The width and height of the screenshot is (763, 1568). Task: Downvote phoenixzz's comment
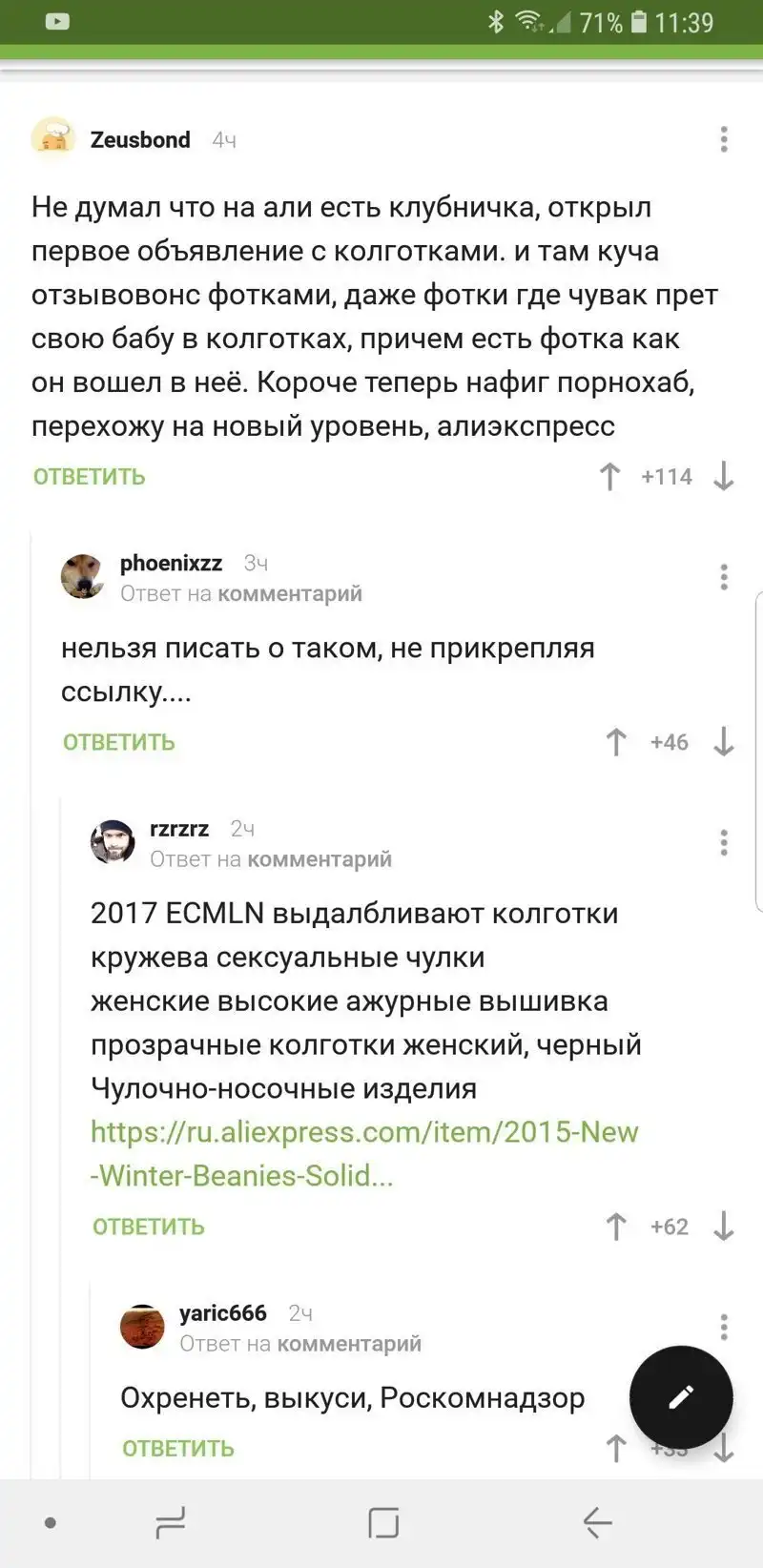pyautogui.click(x=724, y=742)
